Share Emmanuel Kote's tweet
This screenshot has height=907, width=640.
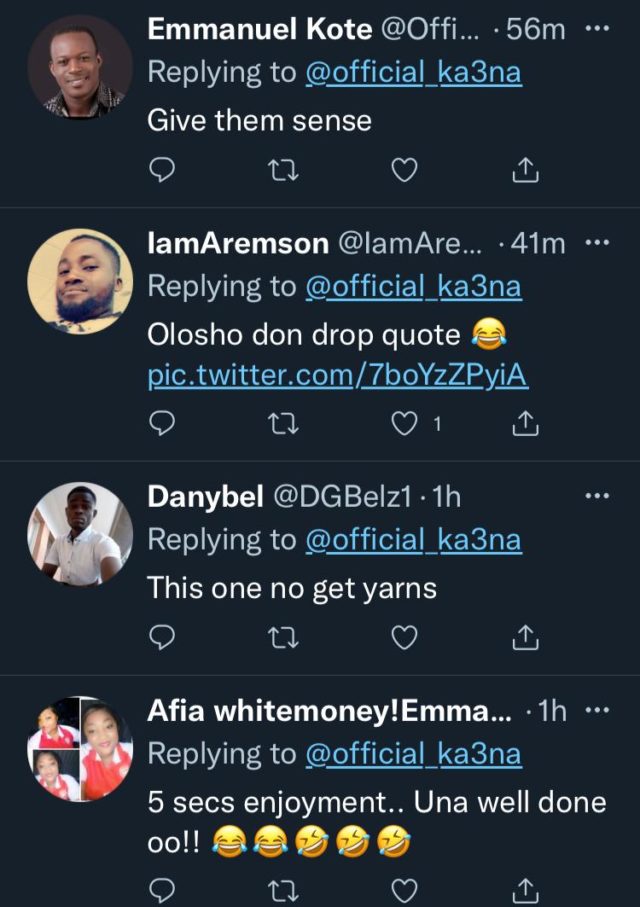[x=526, y=173]
